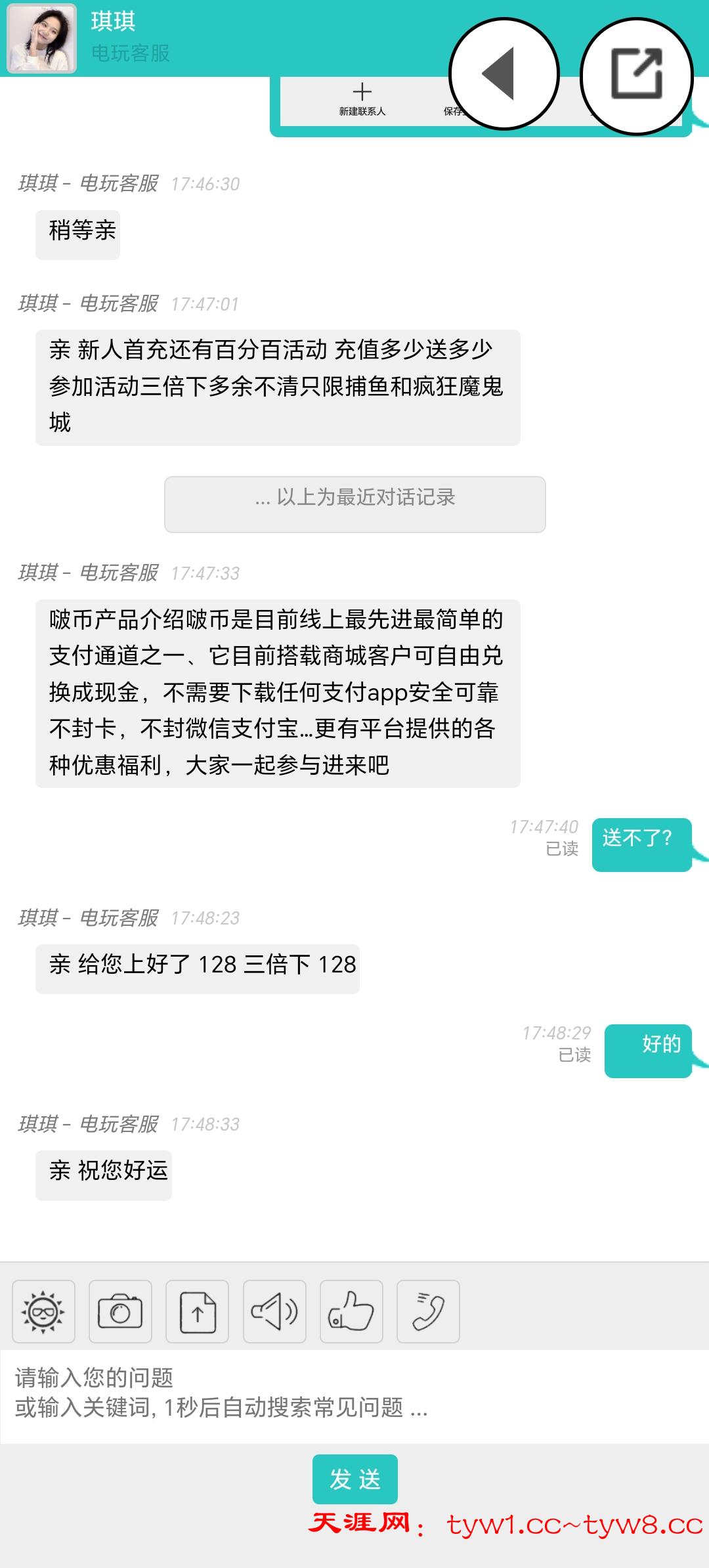Tap the back arrow circle button
The image size is (709, 1568).
(504, 74)
